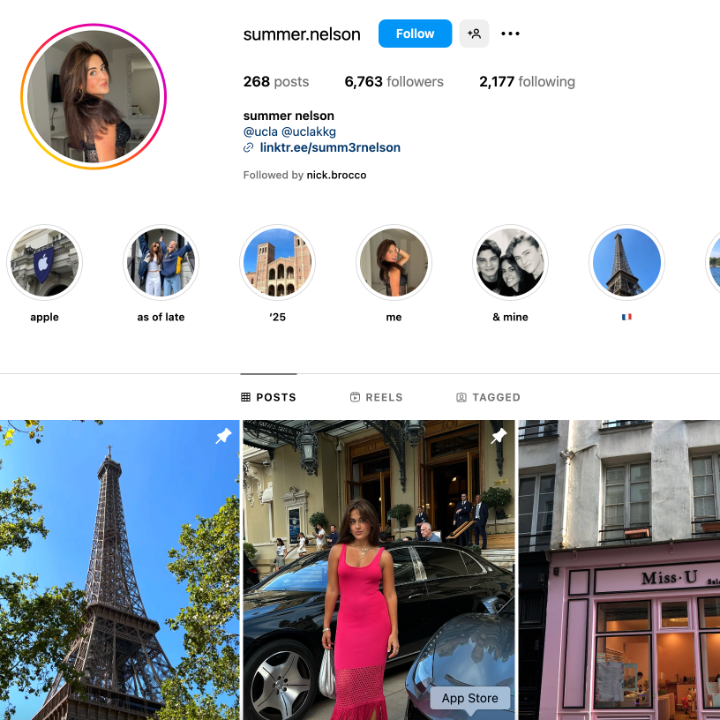Open the 'apple' story highlight
The width and height of the screenshot is (720, 720).
tap(44, 263)
